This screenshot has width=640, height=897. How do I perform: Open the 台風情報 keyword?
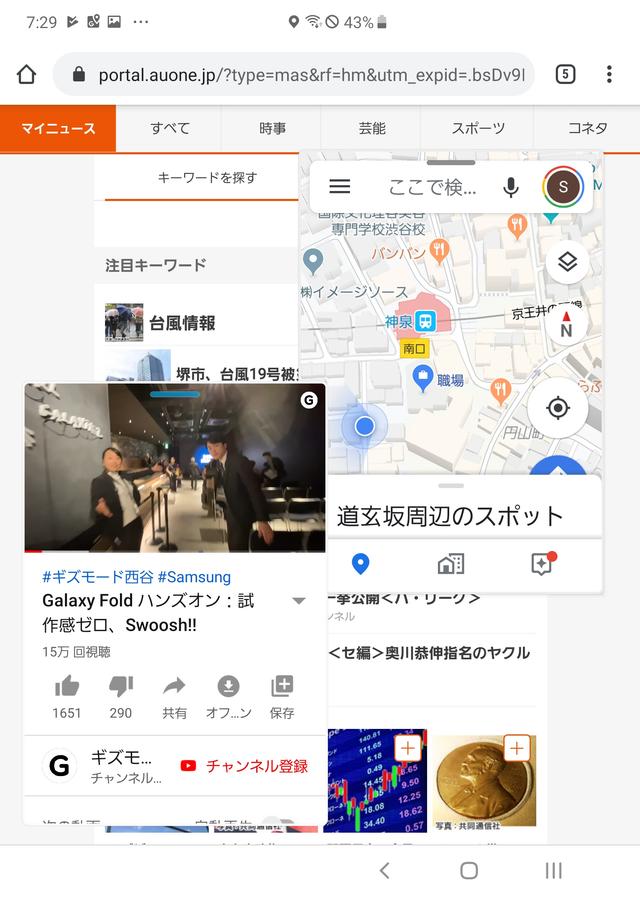pyautogui.click(x=181, y=323)
